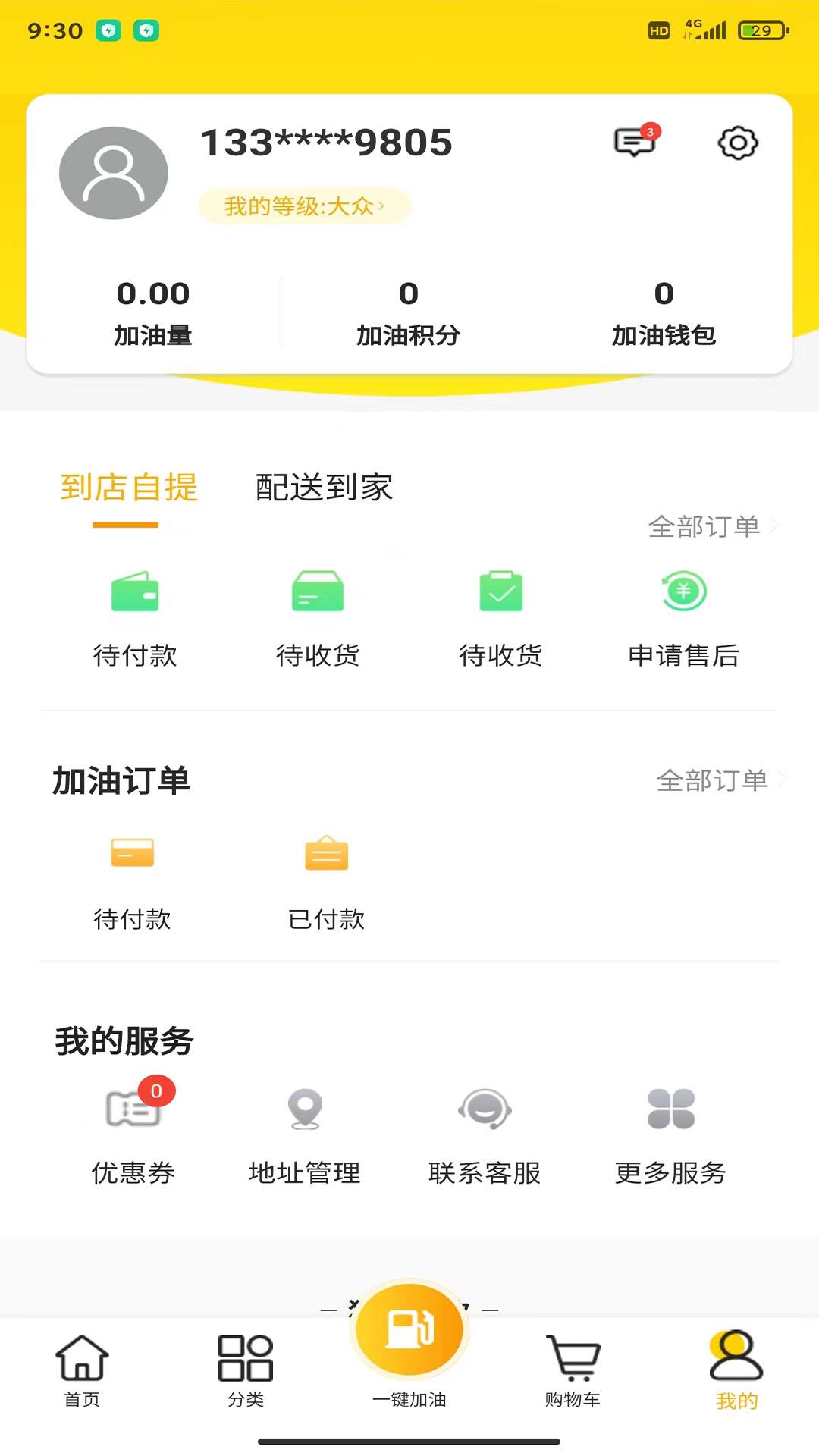
Task: Open the message icon with 3 notifications
Action: pyautogui.click(x=634, y=142)
